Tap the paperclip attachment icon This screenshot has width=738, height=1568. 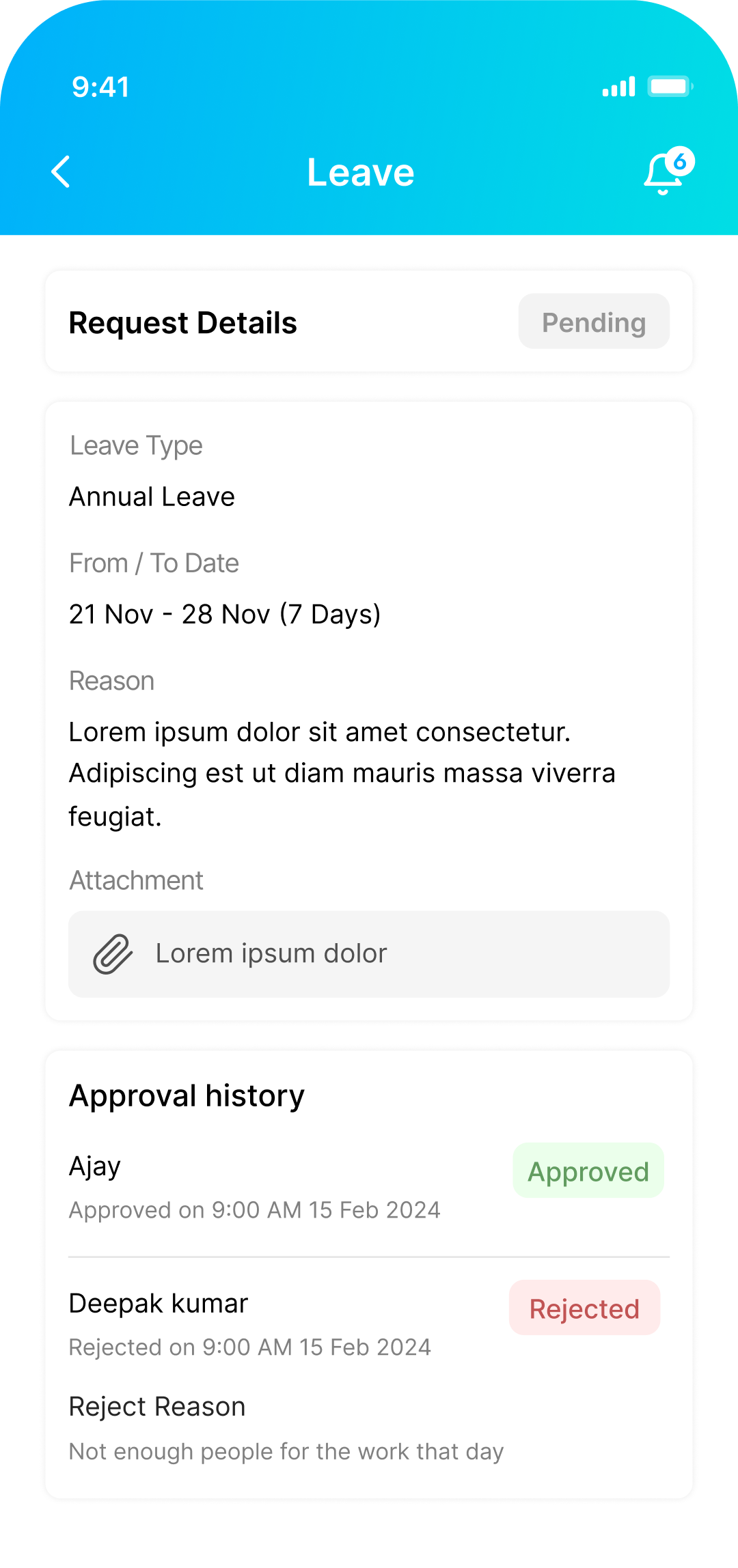point(111,953)
